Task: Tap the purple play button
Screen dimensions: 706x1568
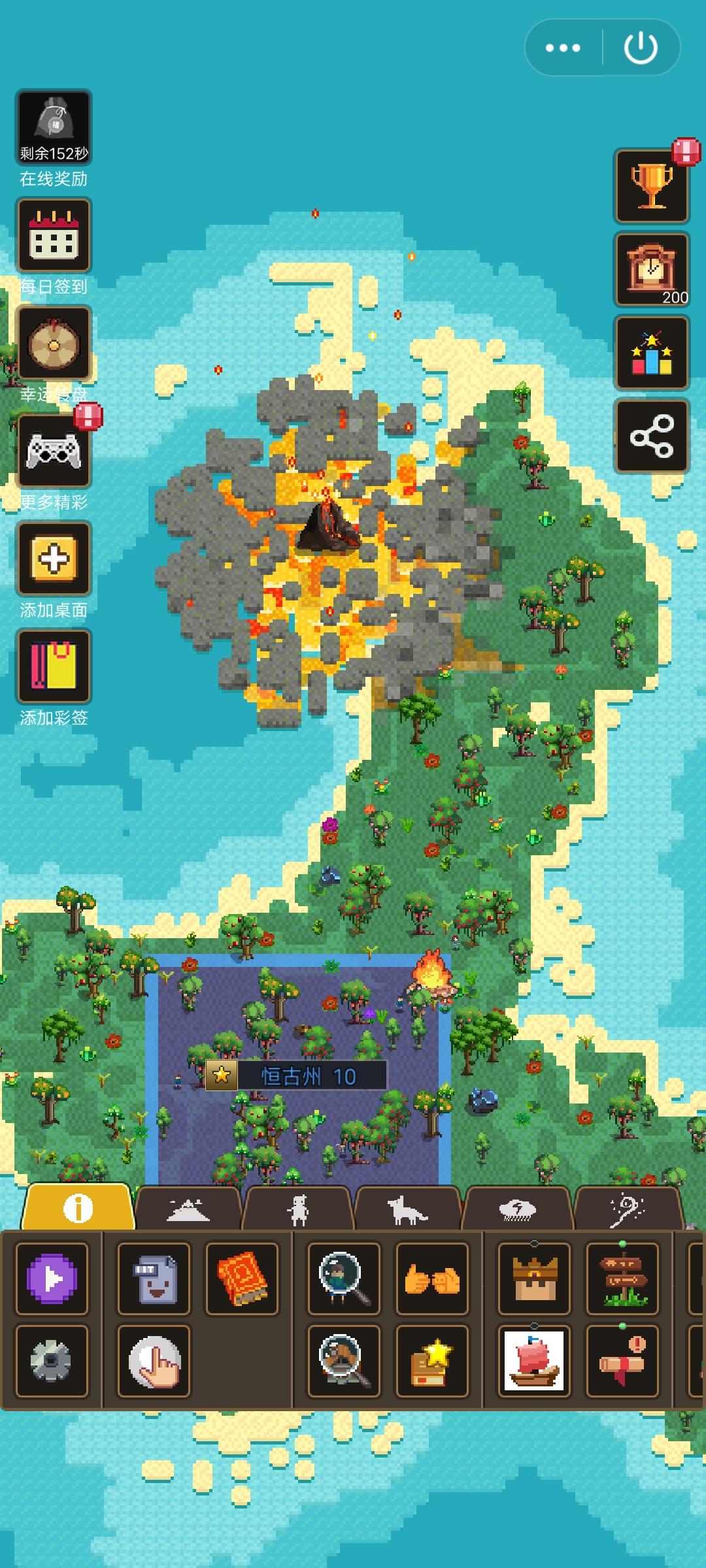Action: (52, 1279)
